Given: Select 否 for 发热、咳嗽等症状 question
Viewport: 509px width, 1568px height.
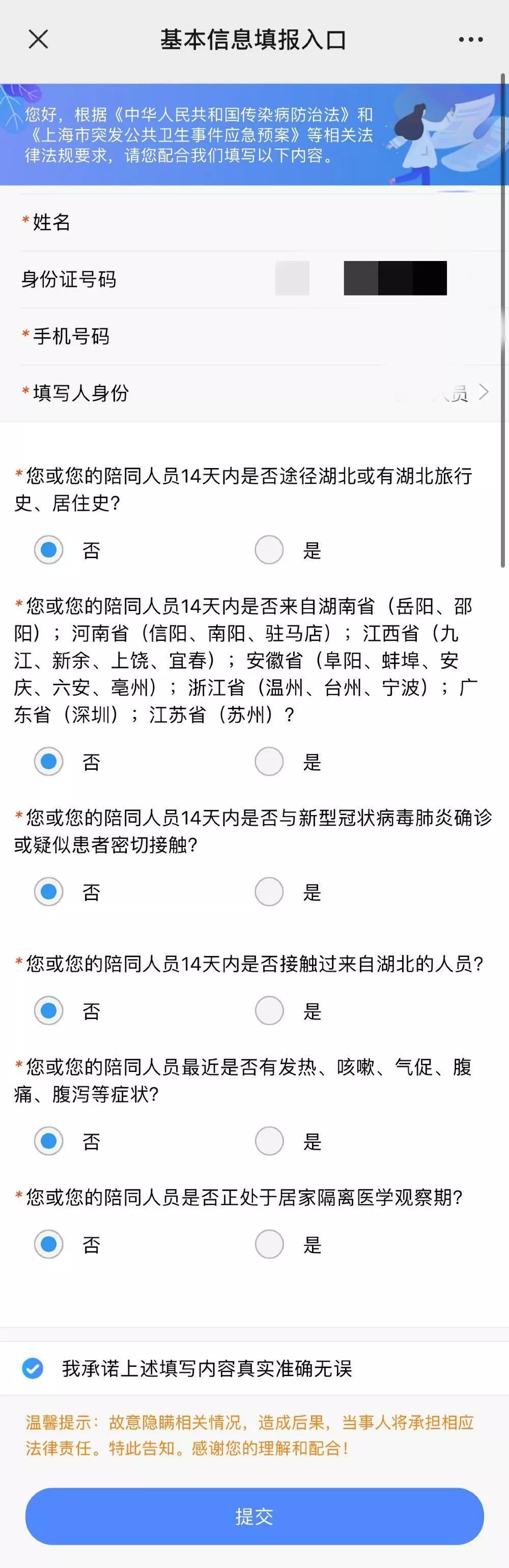Looking at the screenshot, I should pyautogui.click(x=49, y=1141).
